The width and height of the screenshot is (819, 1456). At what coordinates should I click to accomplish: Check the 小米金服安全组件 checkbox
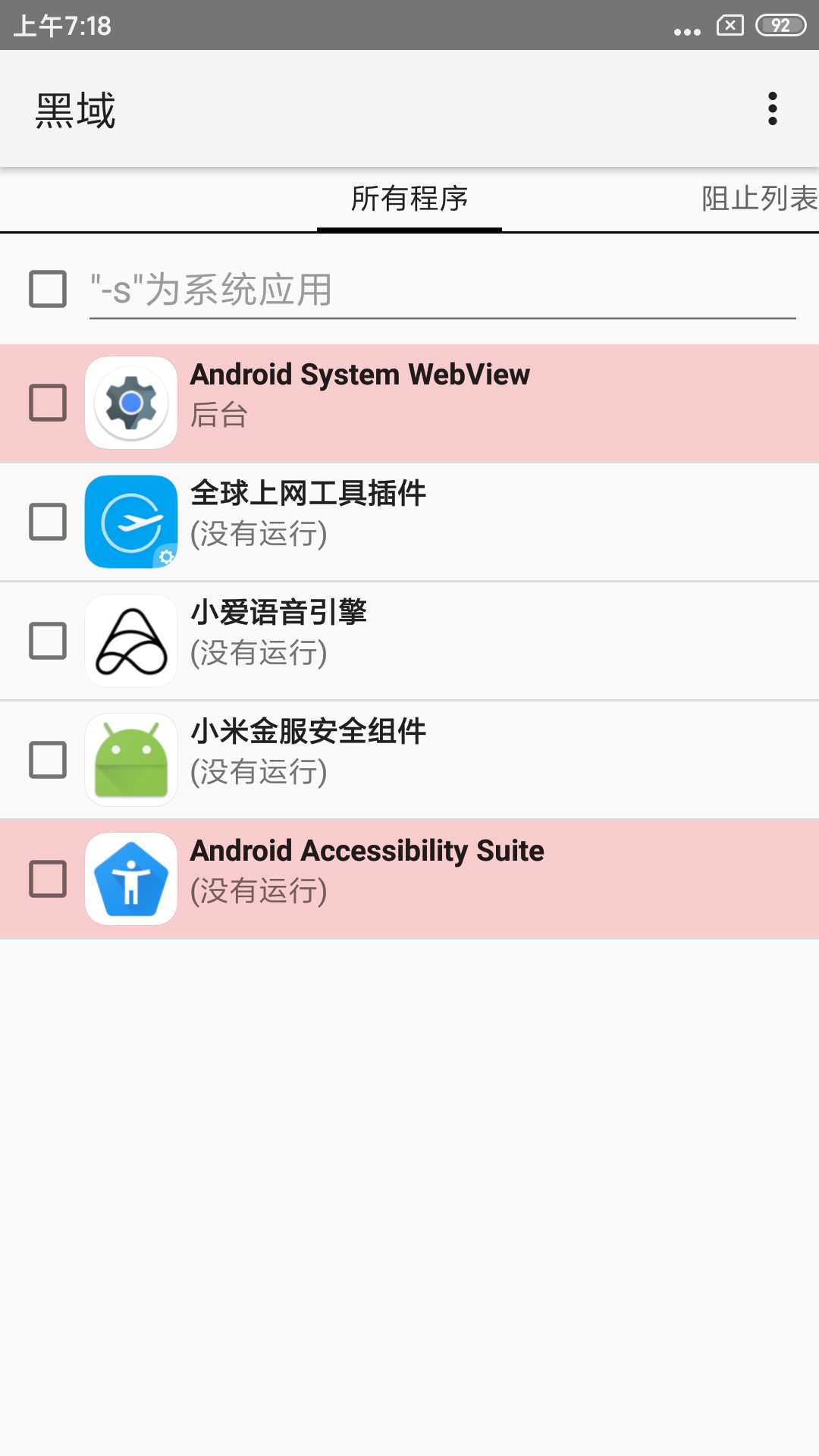(48, 760)
